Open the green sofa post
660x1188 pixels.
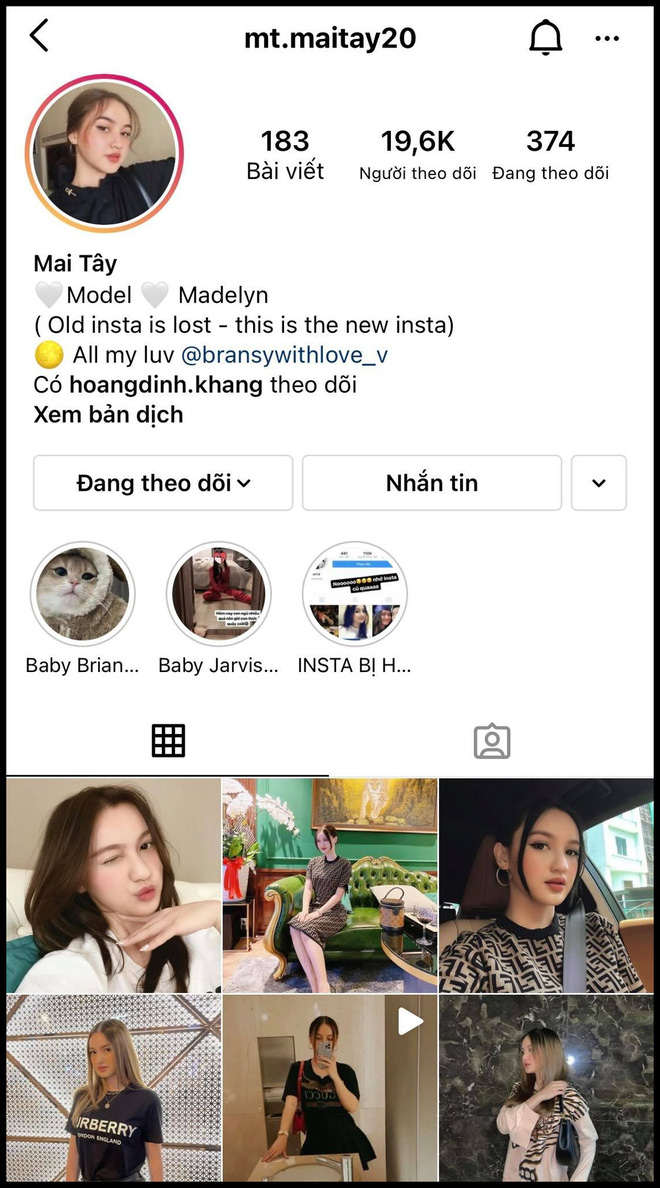point(330,885)
